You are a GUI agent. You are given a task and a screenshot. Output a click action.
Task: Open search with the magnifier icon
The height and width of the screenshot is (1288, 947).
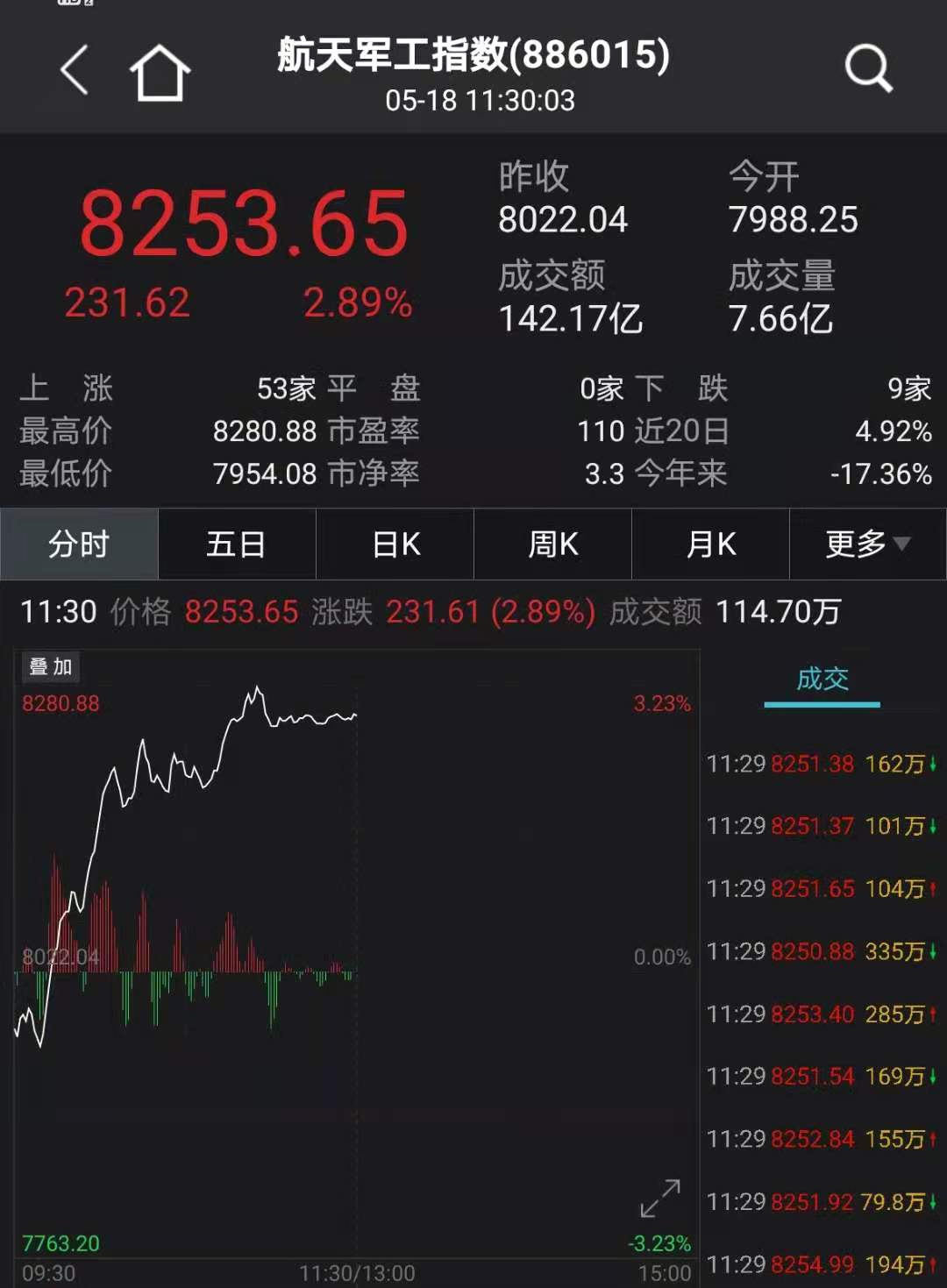(x=868, y=68)
